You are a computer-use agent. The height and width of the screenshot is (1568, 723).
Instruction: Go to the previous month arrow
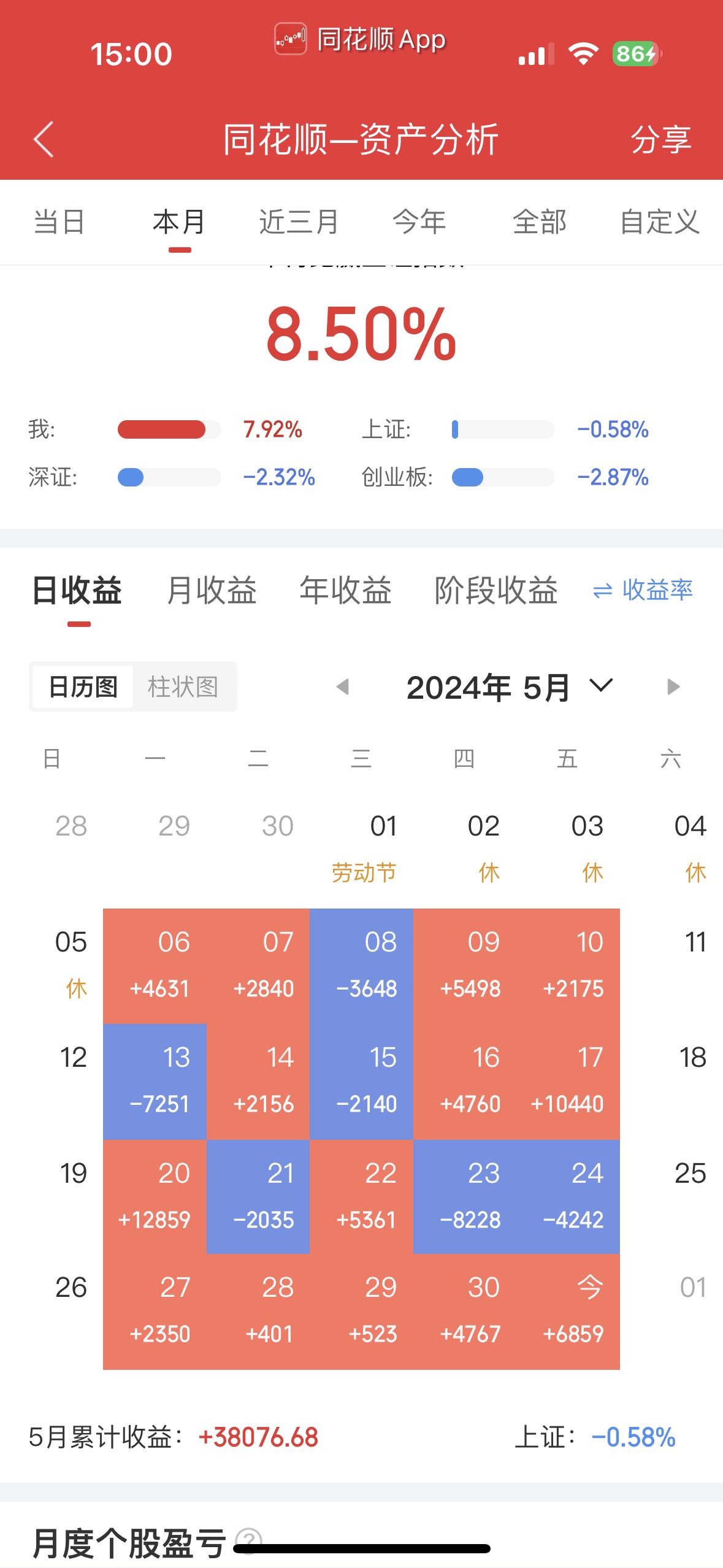tap(343, 686)
